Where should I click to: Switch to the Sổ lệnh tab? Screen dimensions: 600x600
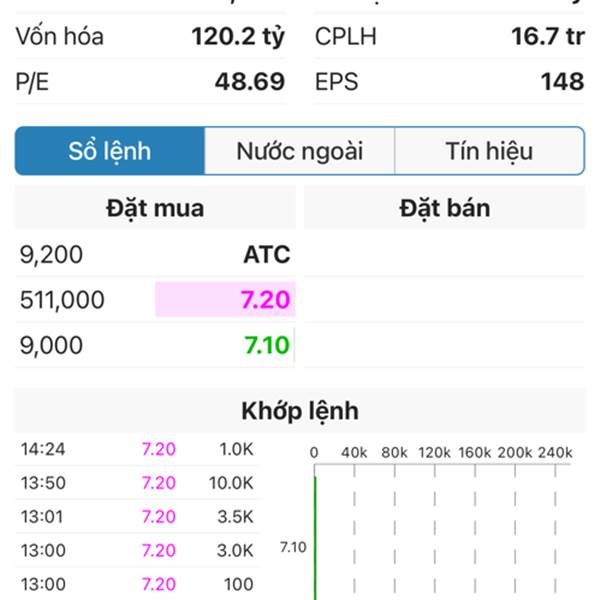click(x=110, y=152)
